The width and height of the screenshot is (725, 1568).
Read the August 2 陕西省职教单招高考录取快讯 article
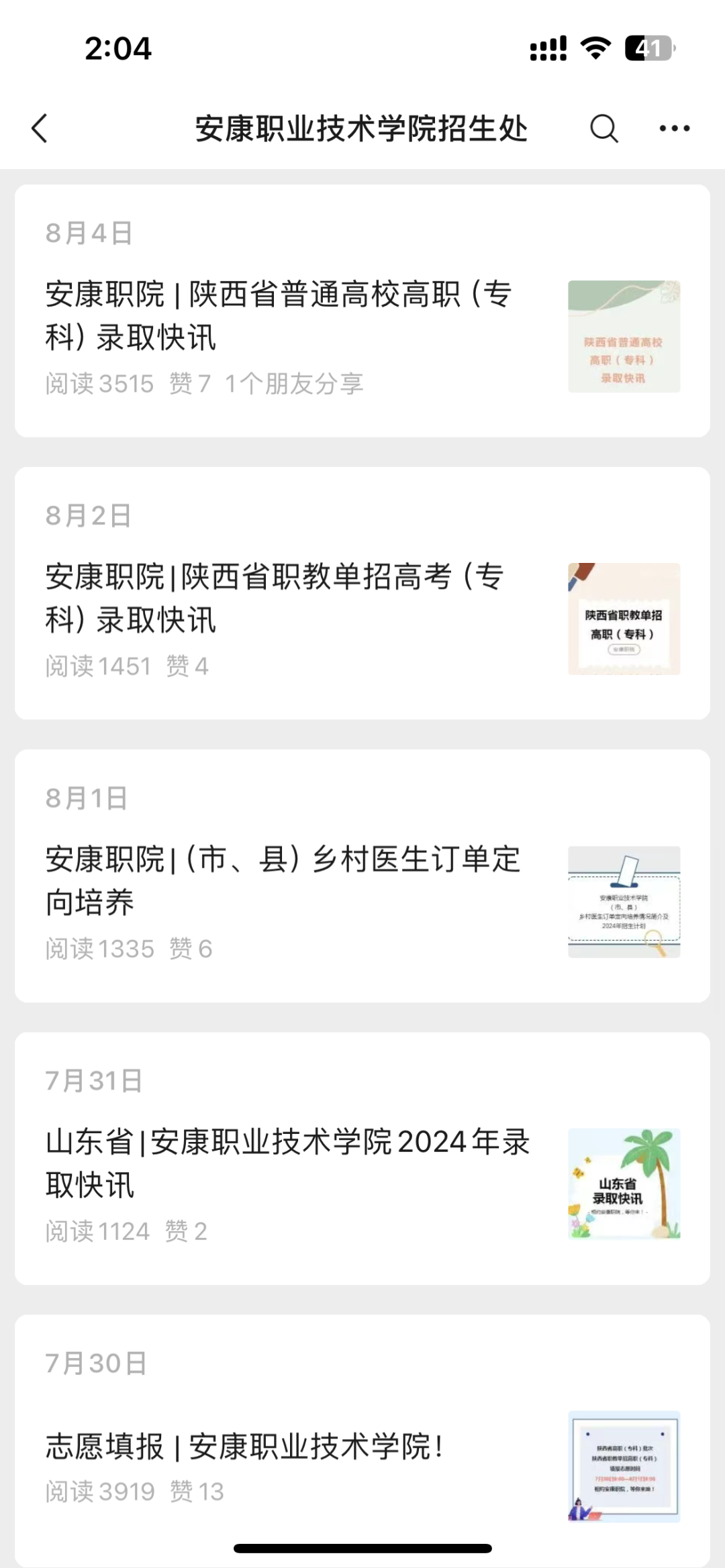pos(275,598)
